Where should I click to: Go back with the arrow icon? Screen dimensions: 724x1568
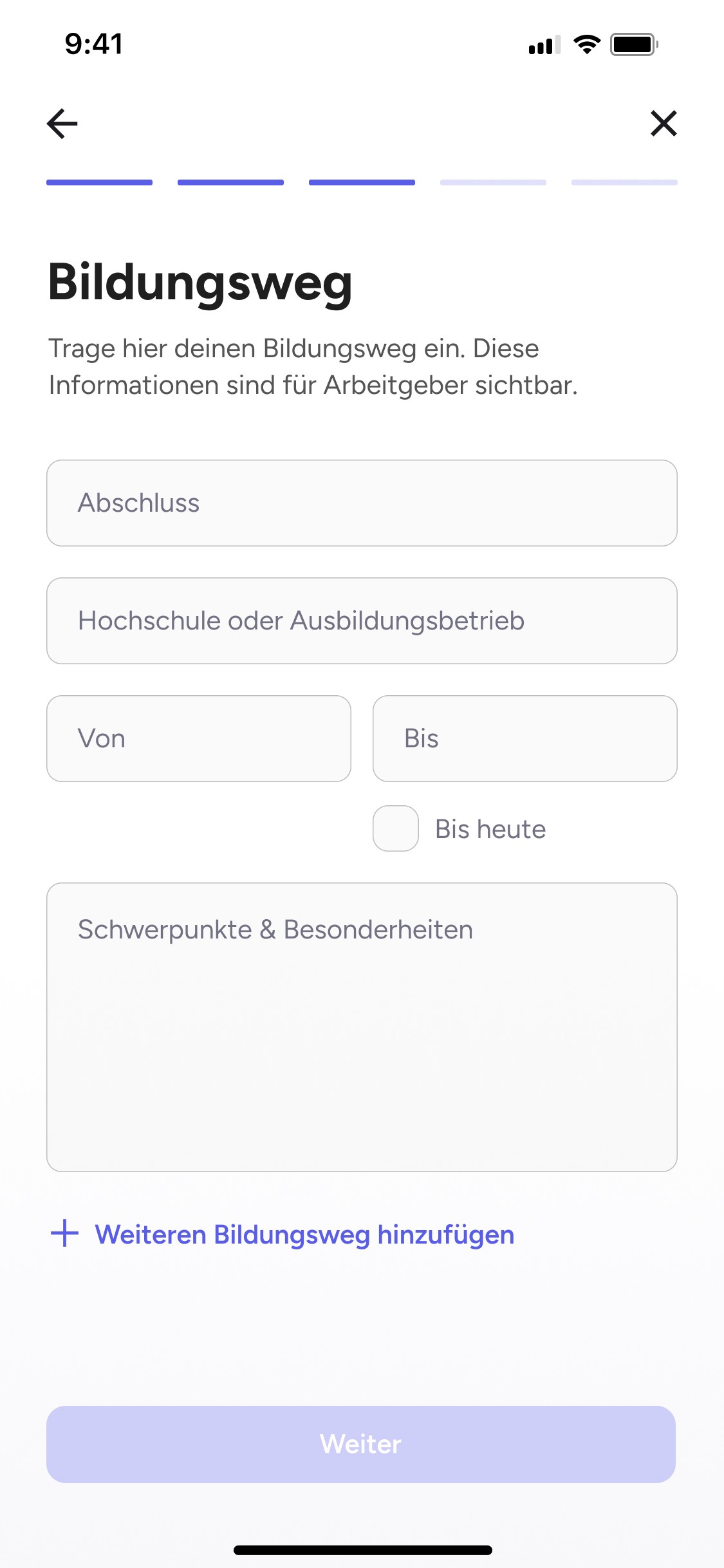pos(62,124)
